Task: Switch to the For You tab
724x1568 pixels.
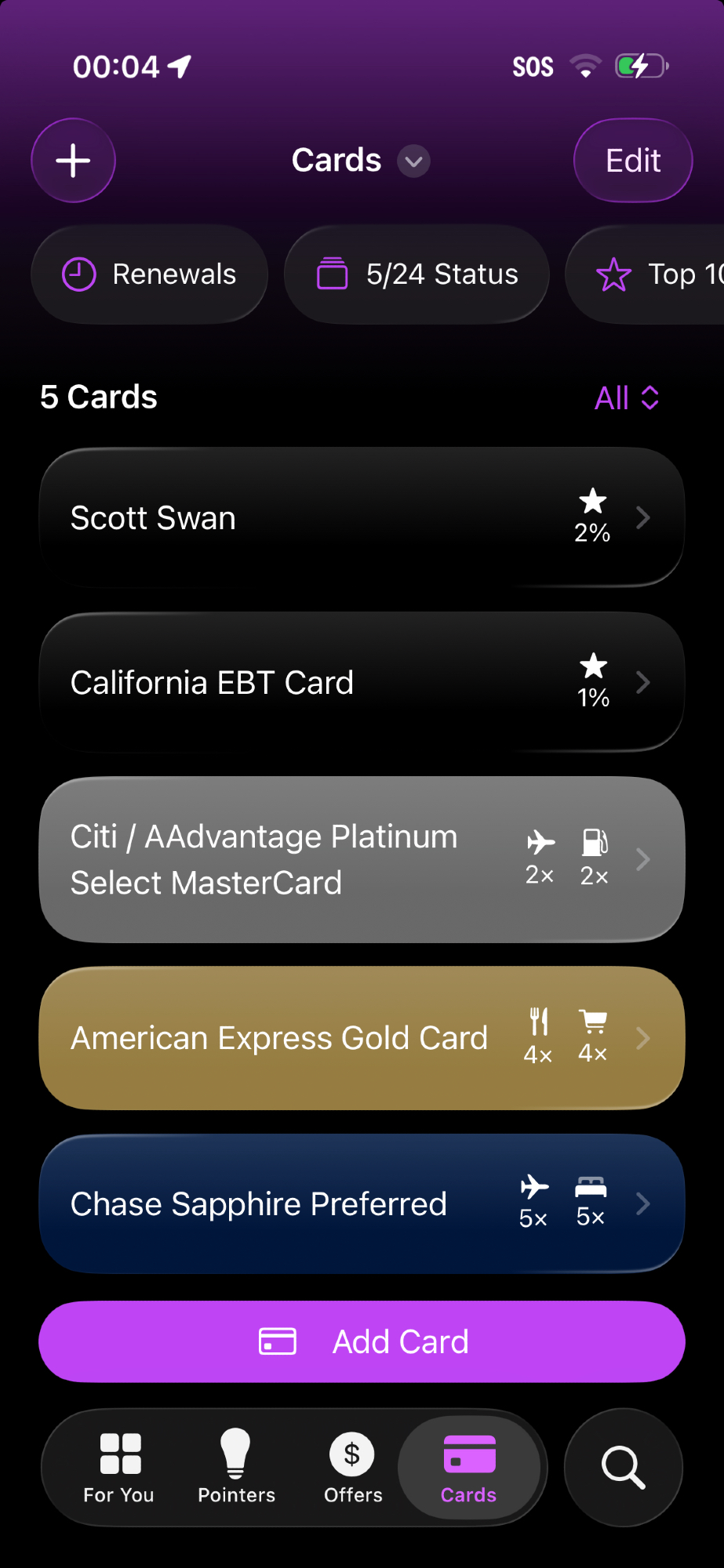Action: (119, 1468)
